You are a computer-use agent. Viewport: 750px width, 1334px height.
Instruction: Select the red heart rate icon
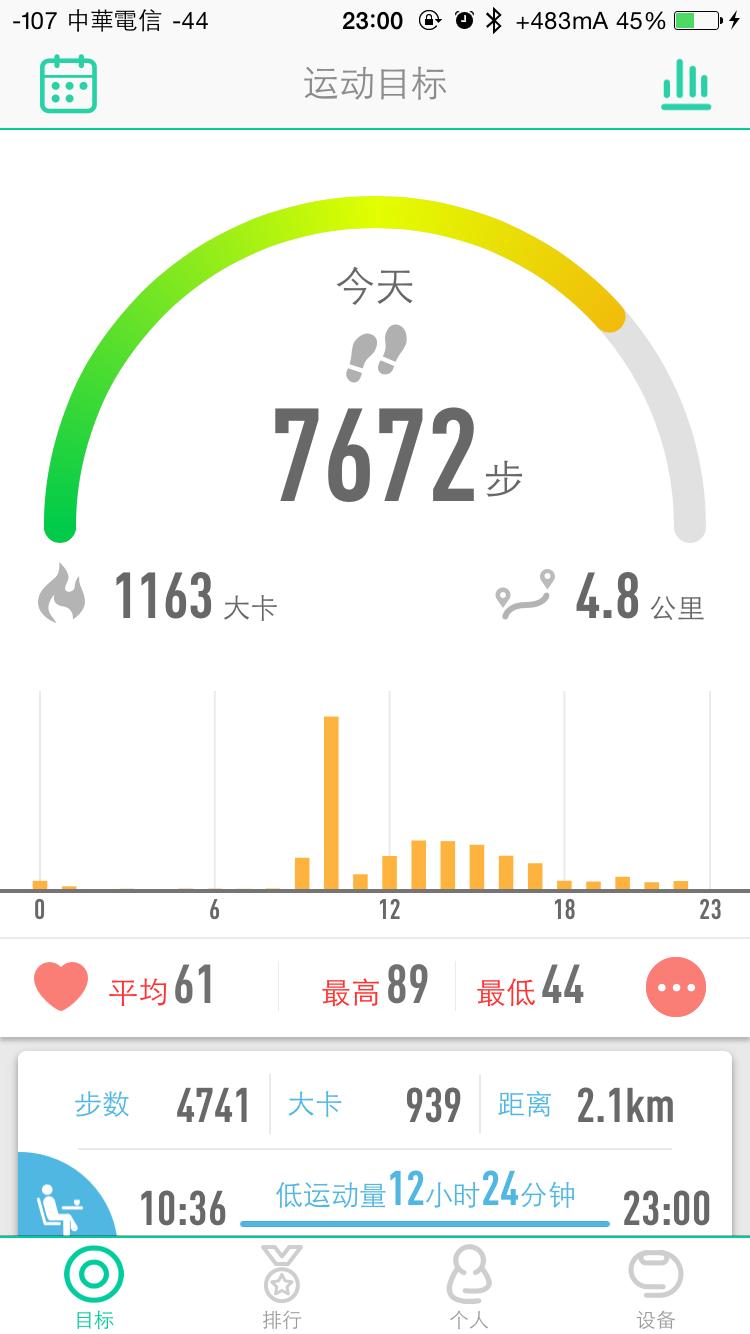point(60,986)
